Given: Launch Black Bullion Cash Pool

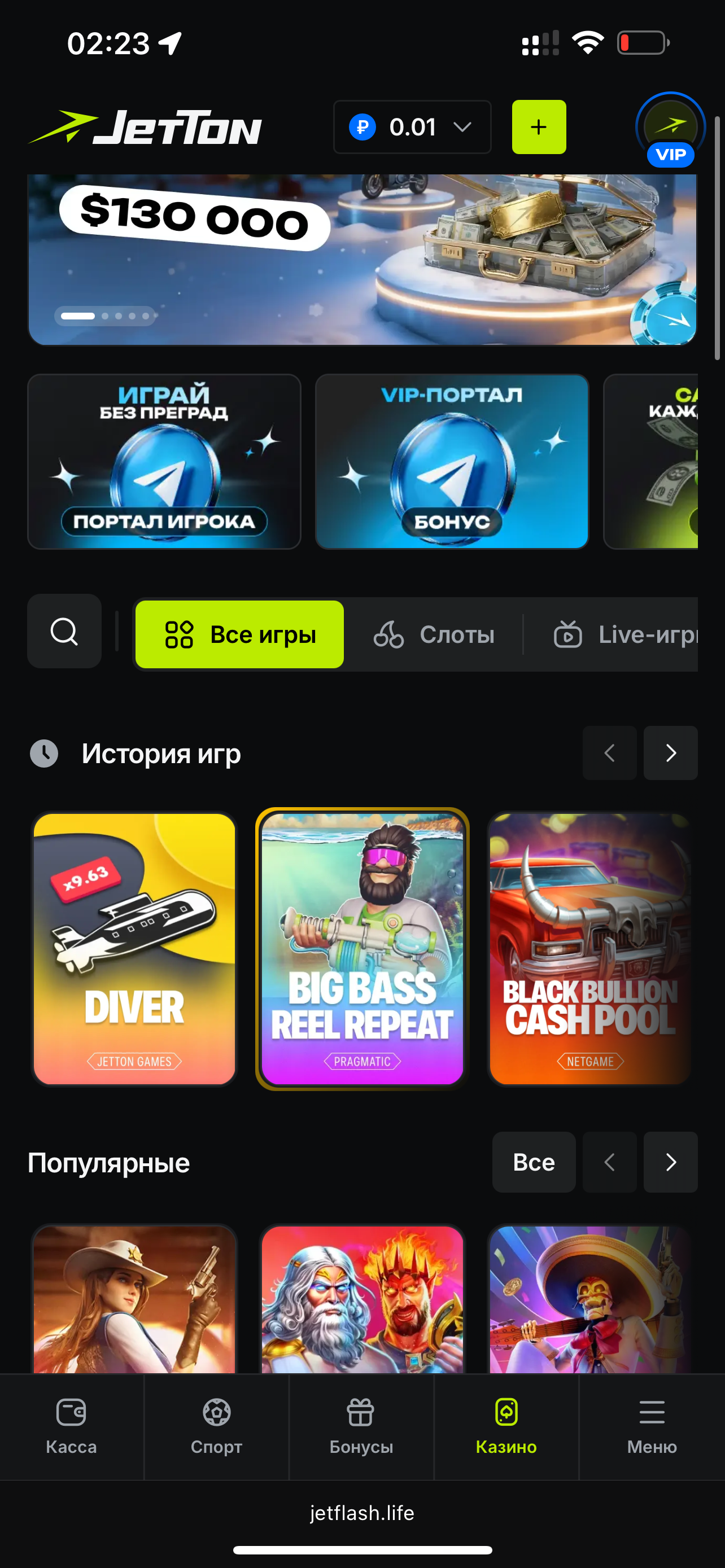Looking at the screenshot, I should (589, 948).
